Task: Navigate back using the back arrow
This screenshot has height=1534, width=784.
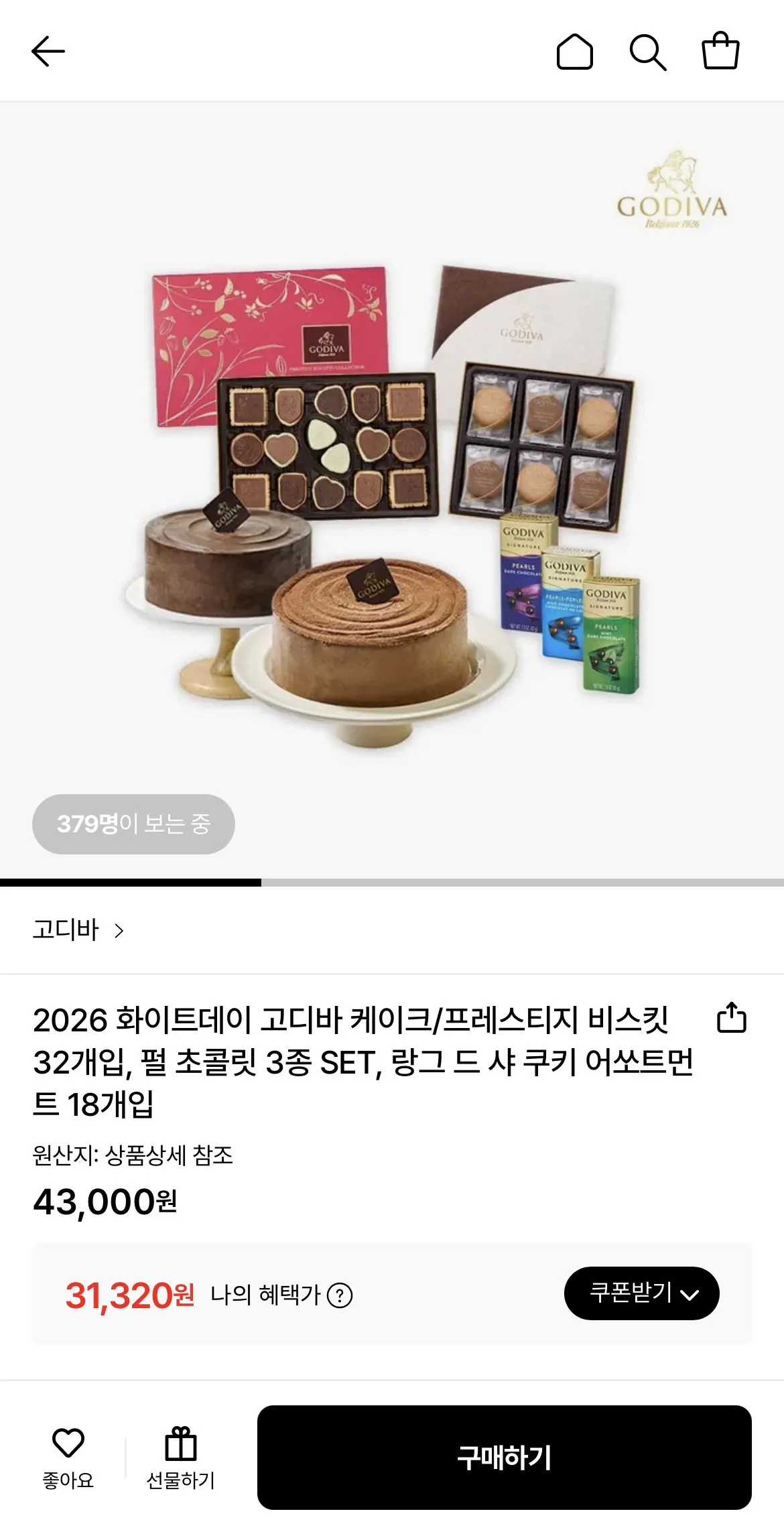Action: 47,52
